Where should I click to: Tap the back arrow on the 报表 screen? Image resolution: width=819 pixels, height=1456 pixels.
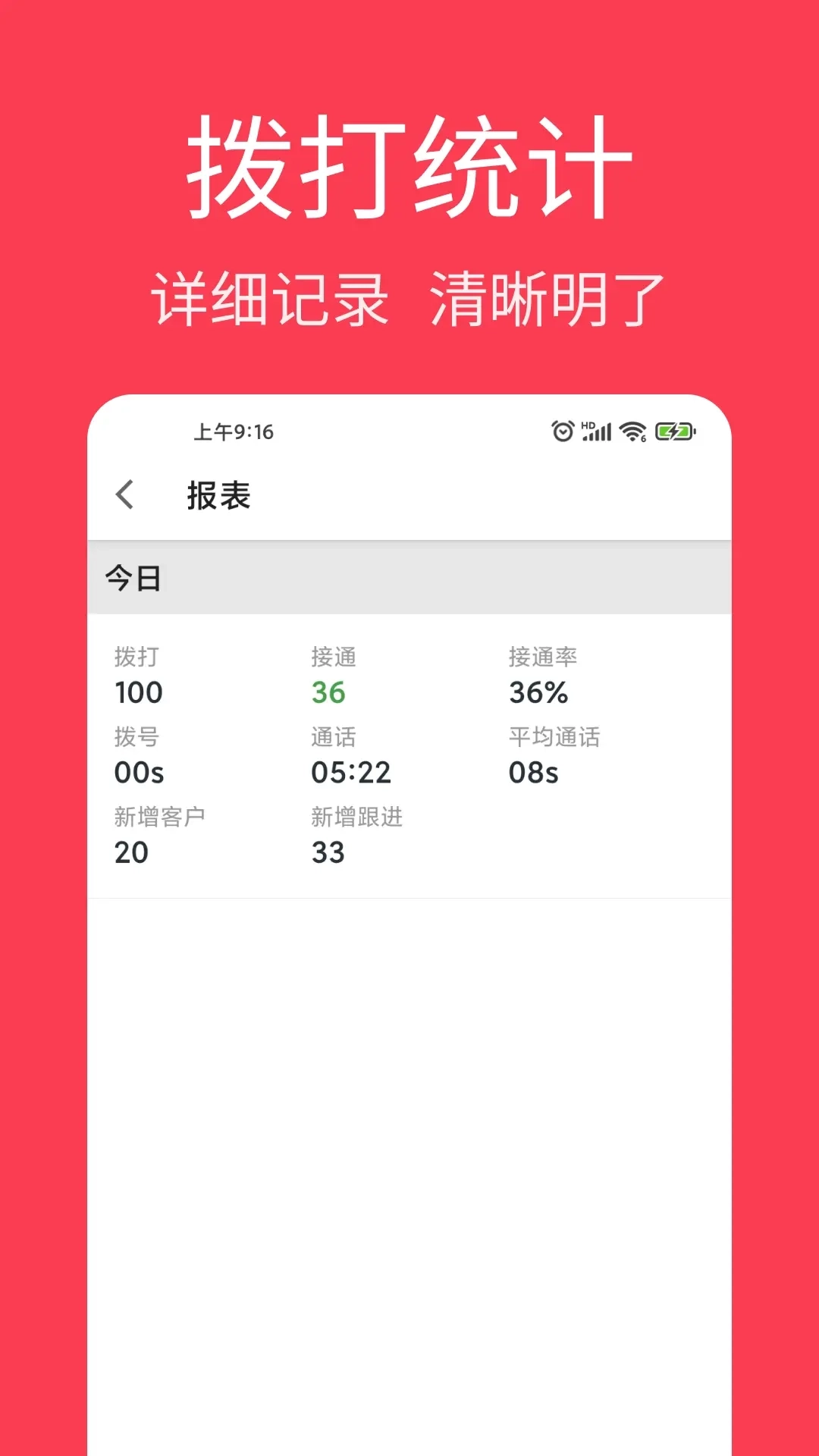coord(125,494)
